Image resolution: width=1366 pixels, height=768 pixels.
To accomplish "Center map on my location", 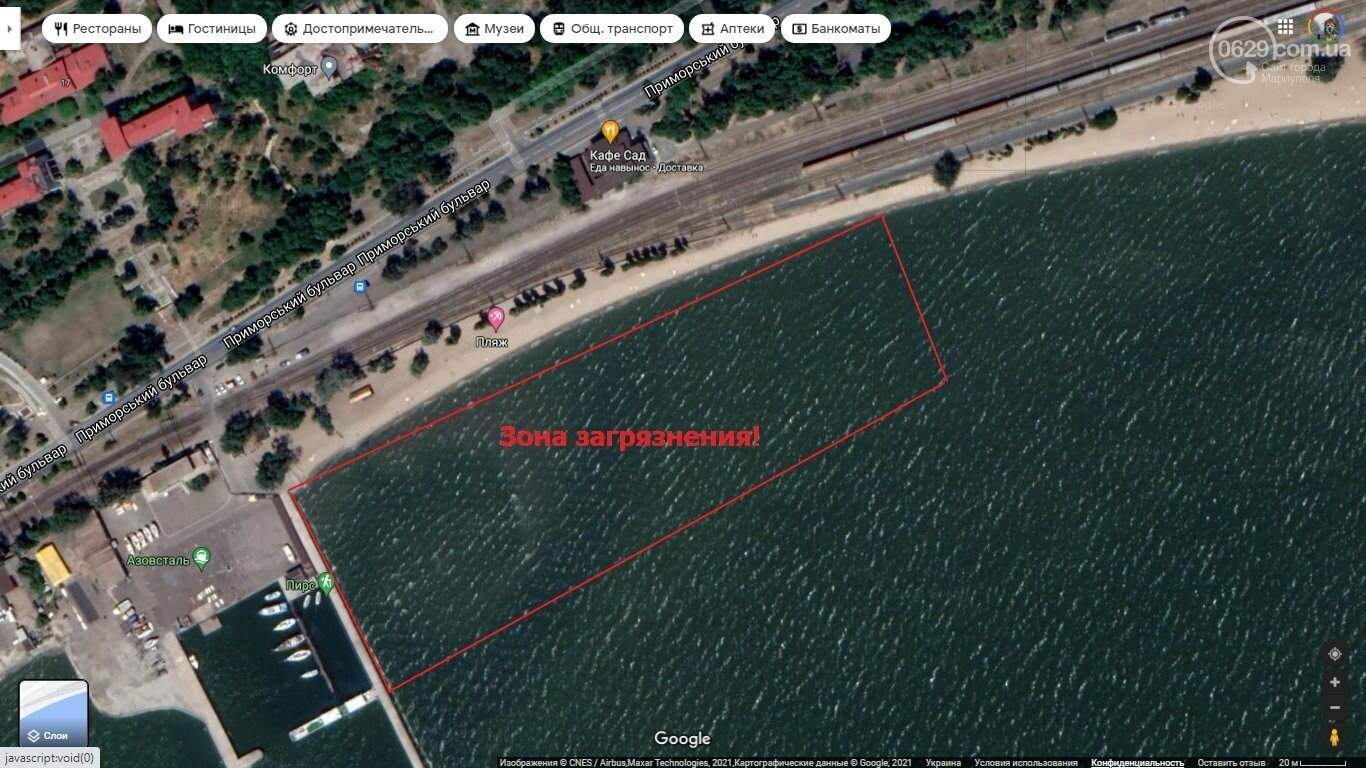I will [1335, 654].
